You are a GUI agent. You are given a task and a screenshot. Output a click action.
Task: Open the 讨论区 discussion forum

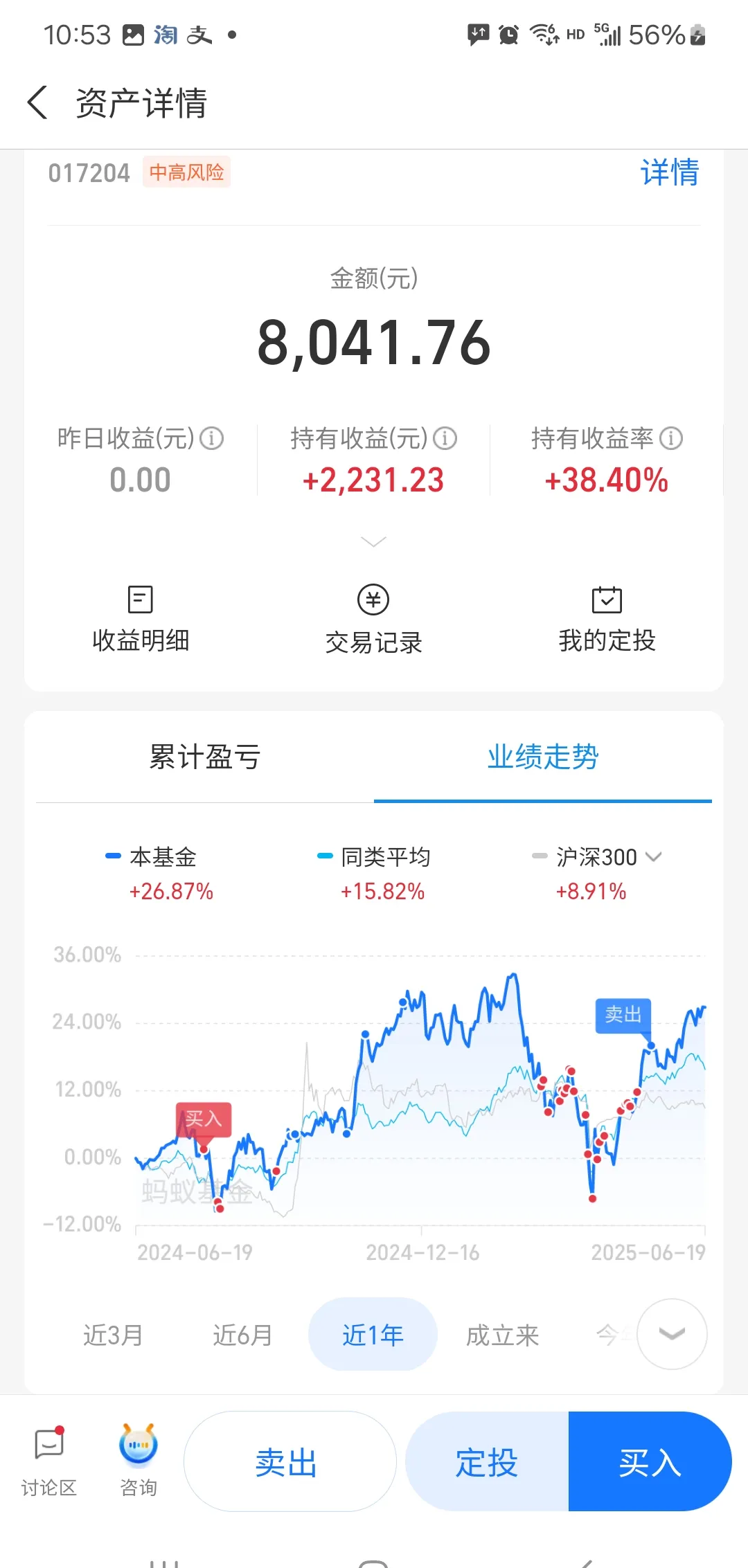48,1461
